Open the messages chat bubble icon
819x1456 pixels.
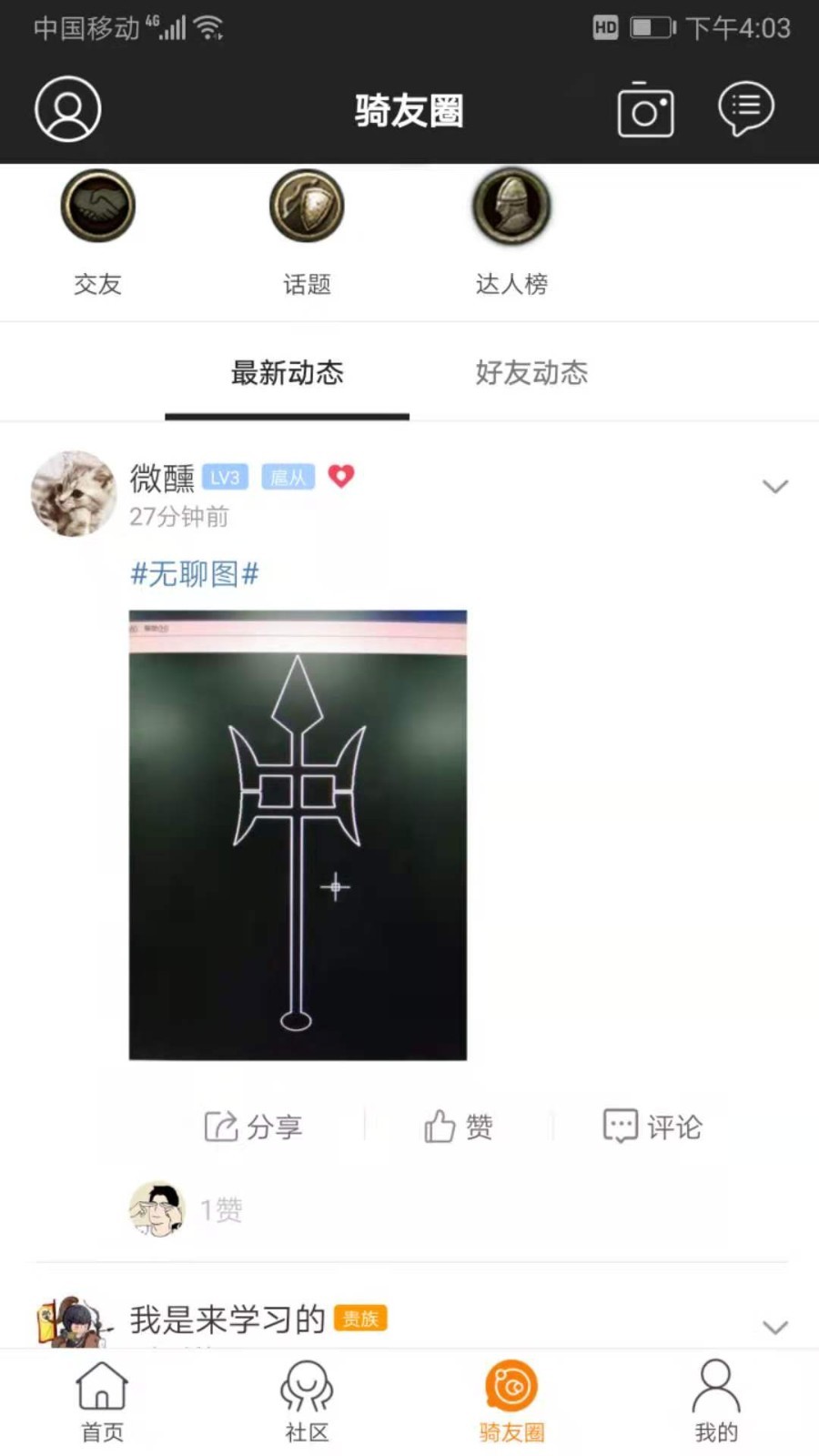point(746,109)
